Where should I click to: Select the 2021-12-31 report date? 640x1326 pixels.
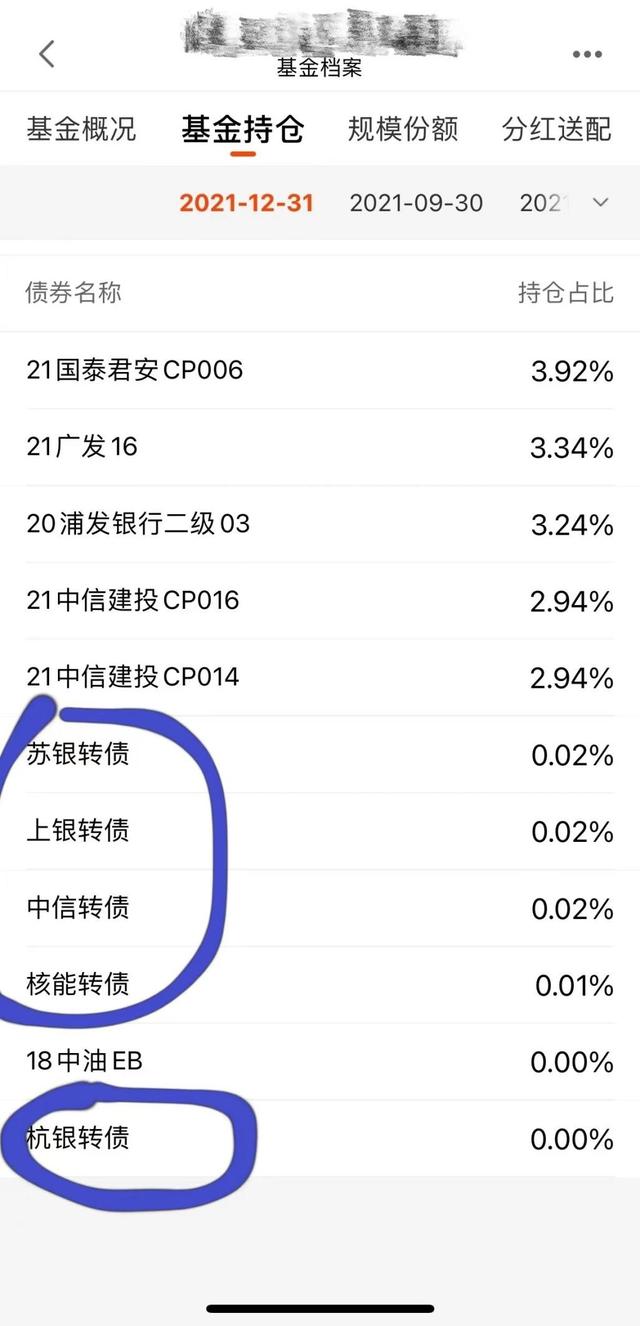tap(246, 203)
